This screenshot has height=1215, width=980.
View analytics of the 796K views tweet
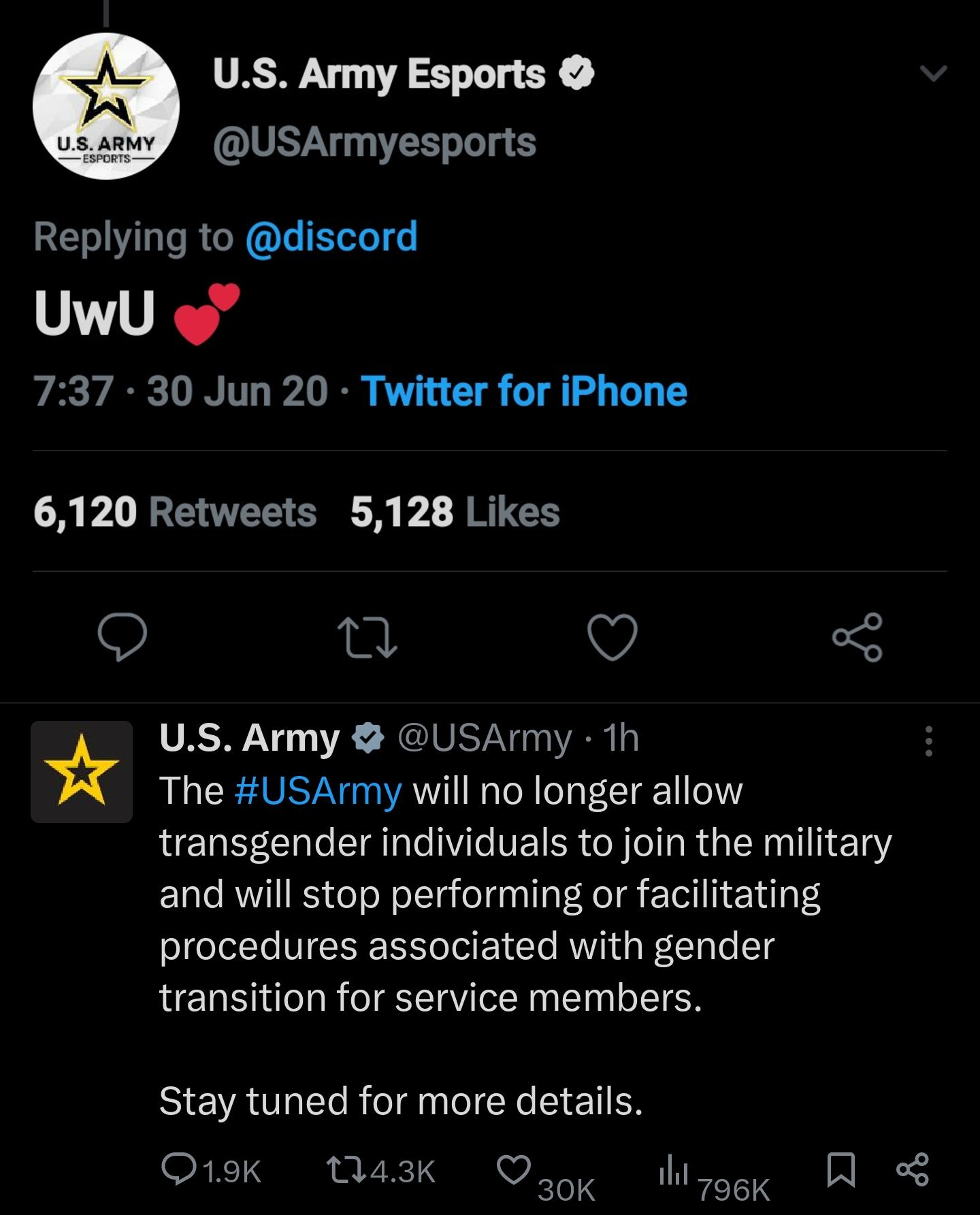(x=674, y=1171)
